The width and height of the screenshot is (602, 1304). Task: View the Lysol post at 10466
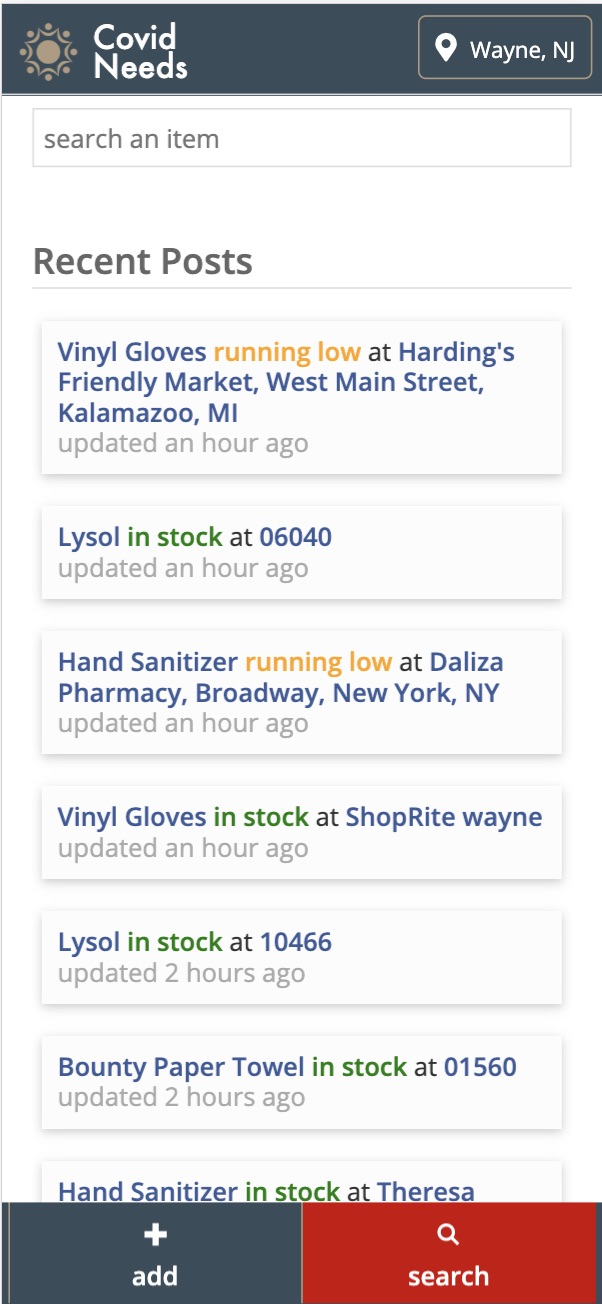[x=301, y=957]
